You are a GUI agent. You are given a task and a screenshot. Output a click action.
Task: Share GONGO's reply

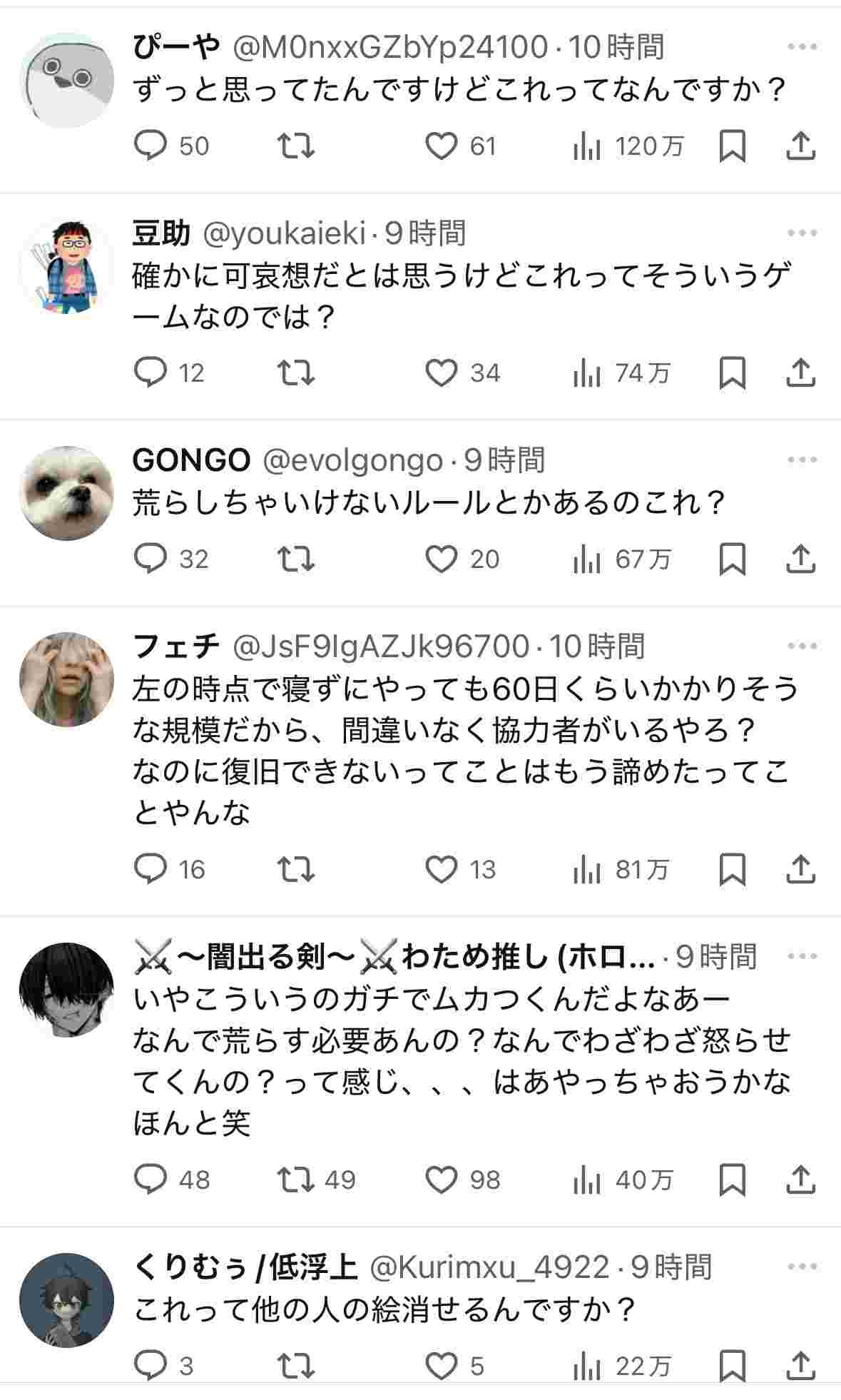800,559
